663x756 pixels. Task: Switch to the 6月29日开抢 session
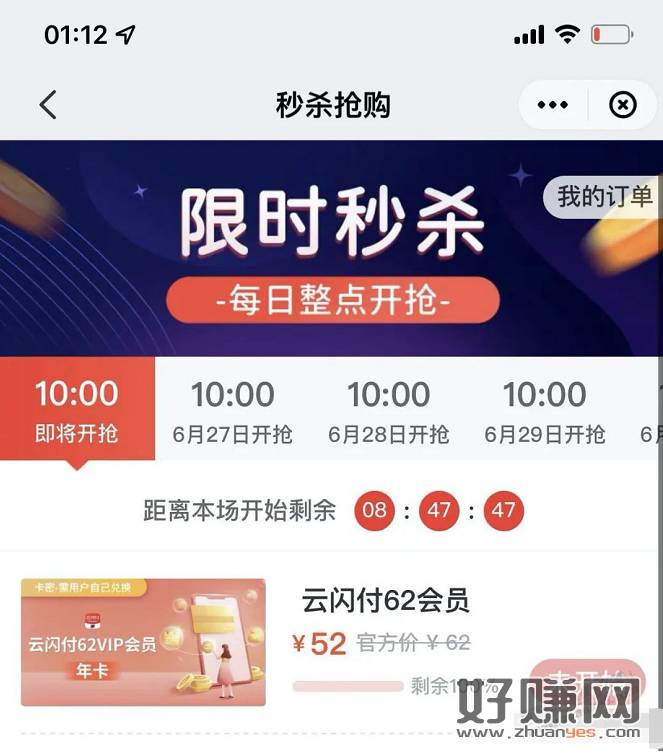click(x=544, y=410)
